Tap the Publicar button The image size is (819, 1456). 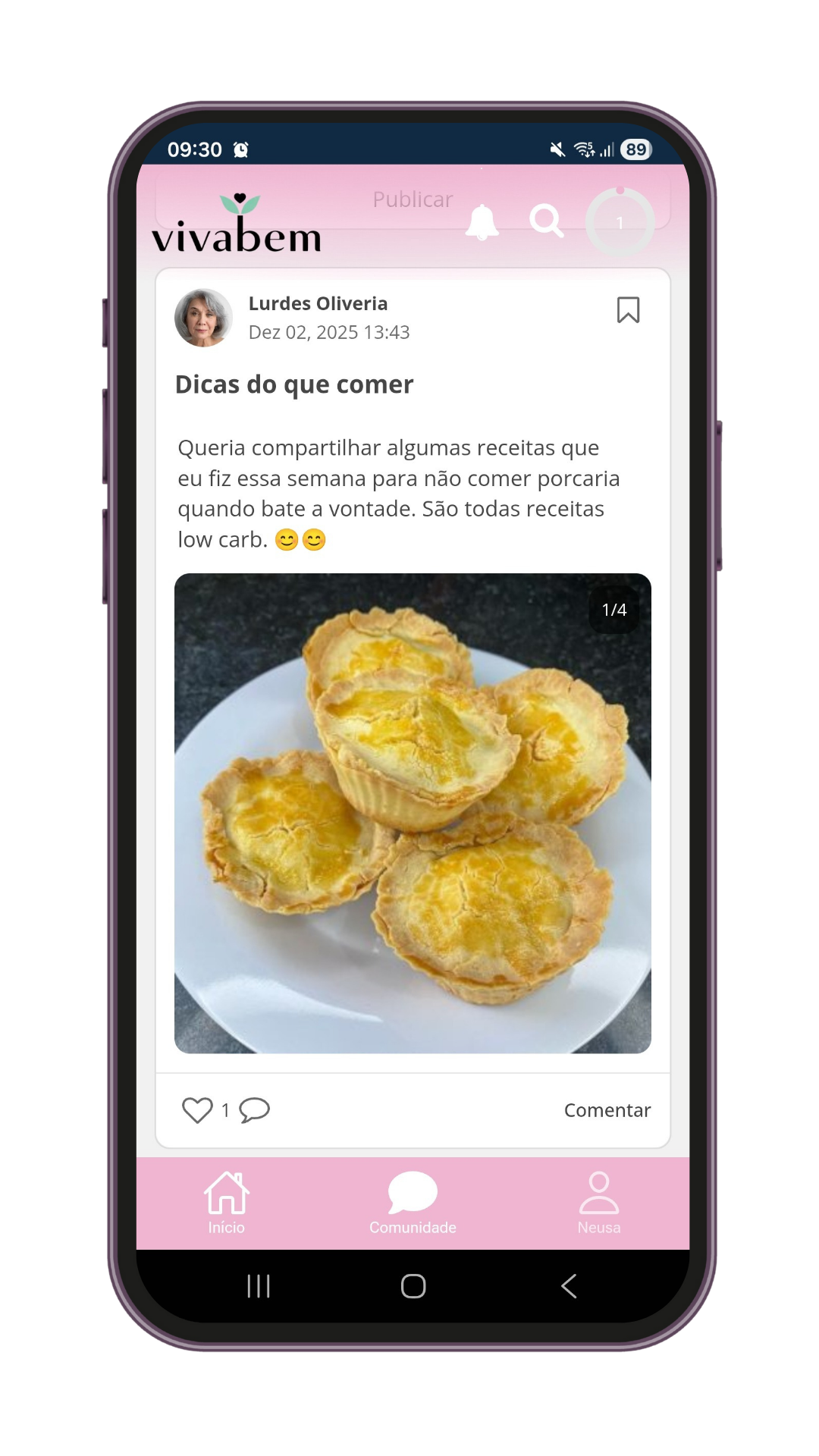413,199
